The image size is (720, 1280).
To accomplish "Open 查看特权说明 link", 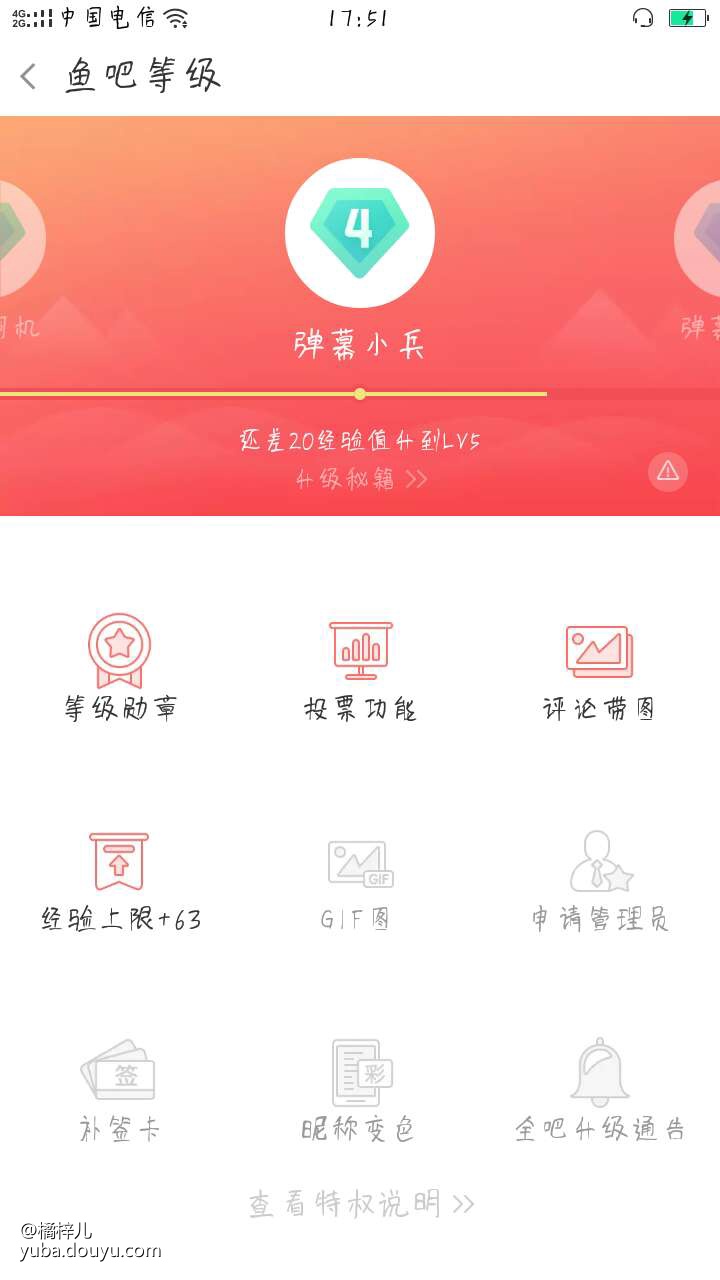I will 360,1203.
